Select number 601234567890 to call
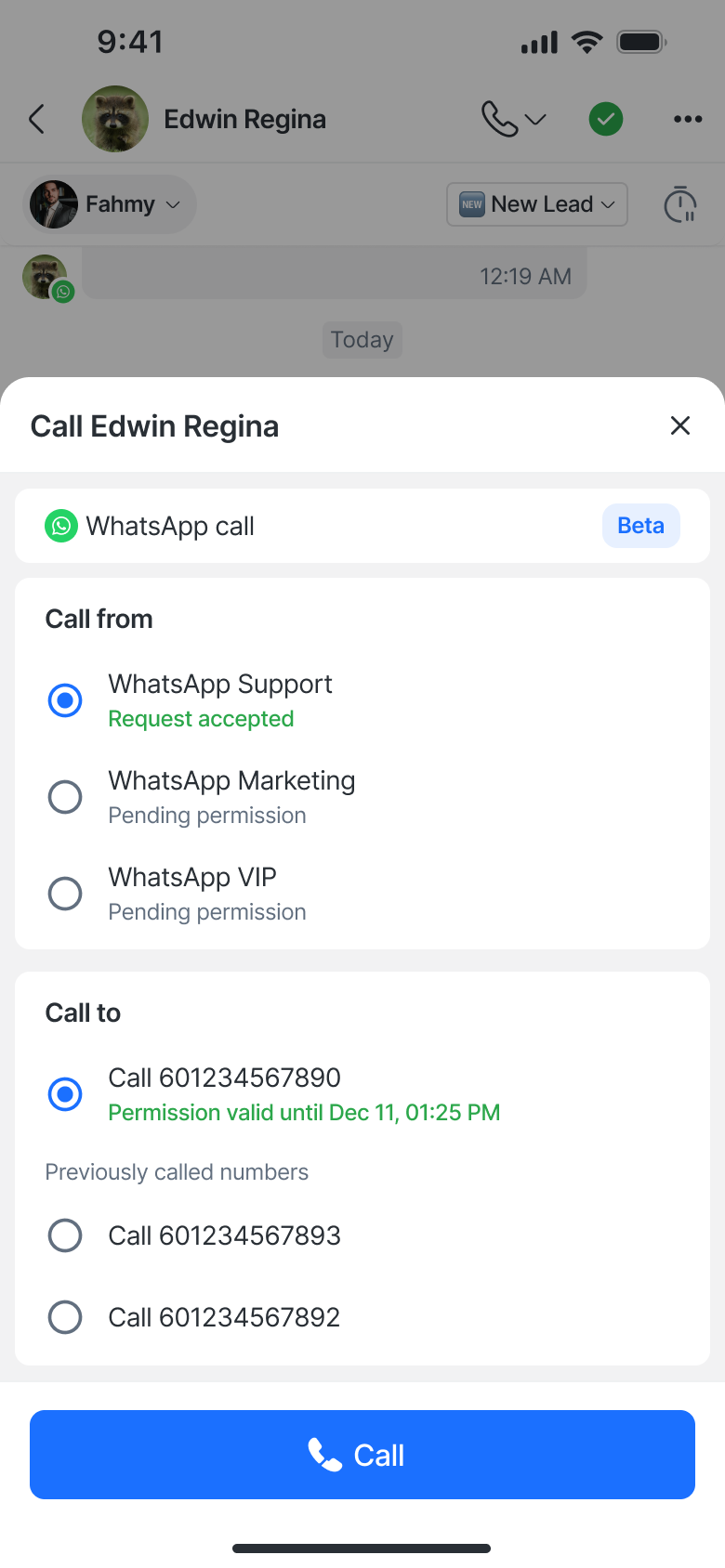 tap(65, 1094)
